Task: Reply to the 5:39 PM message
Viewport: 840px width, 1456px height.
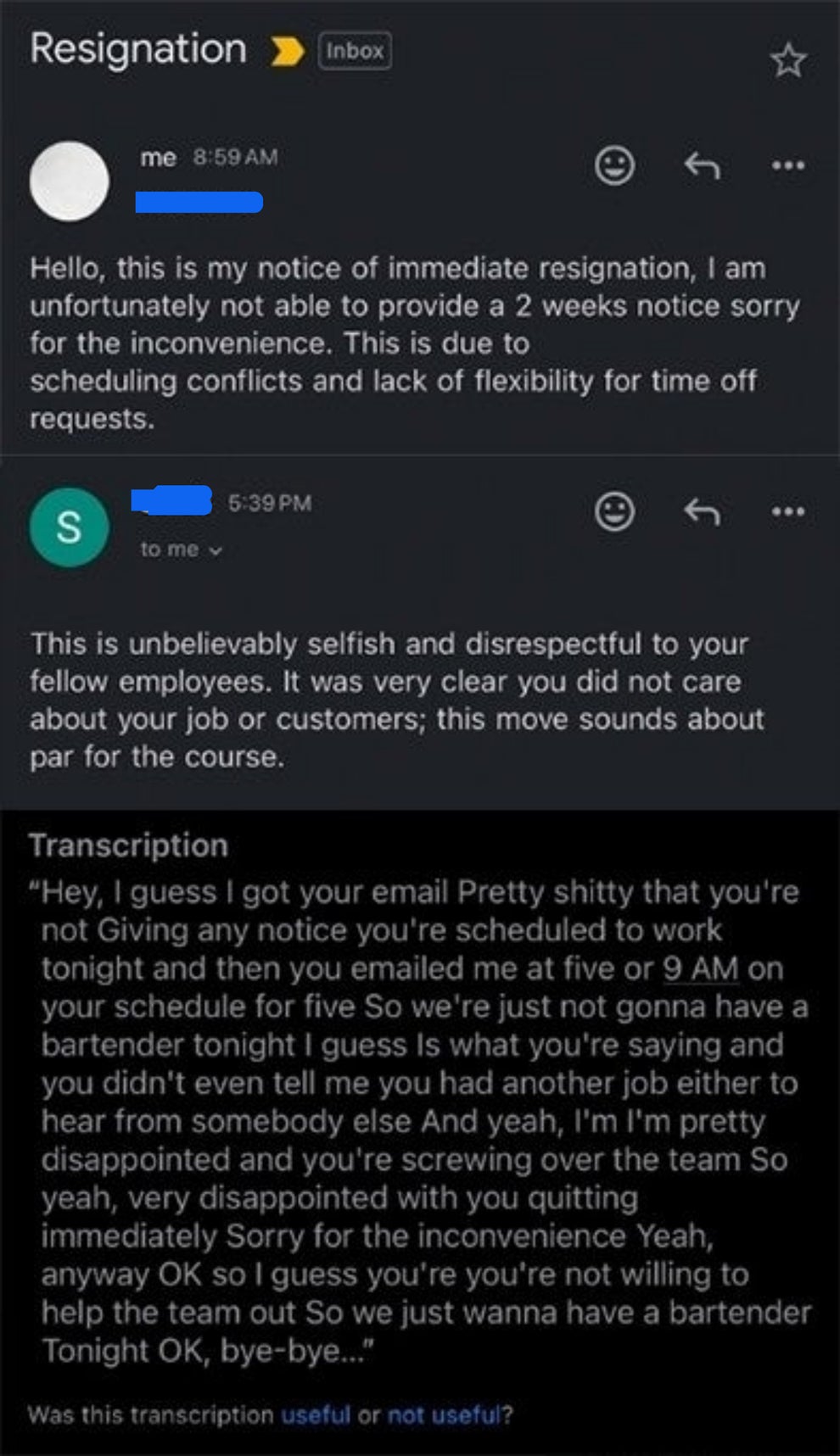Action: click(702, 511)
